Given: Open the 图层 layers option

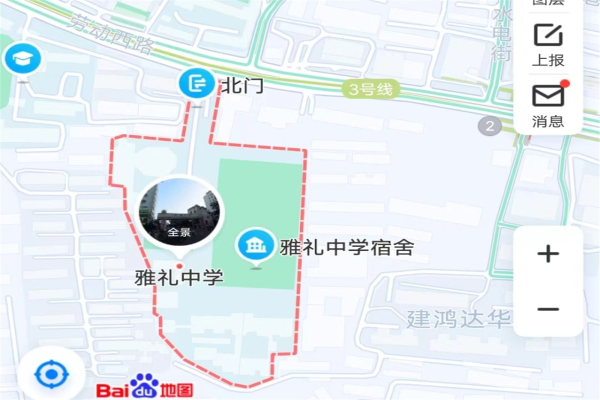Looking at the screenshot, I should click(547, 5).
